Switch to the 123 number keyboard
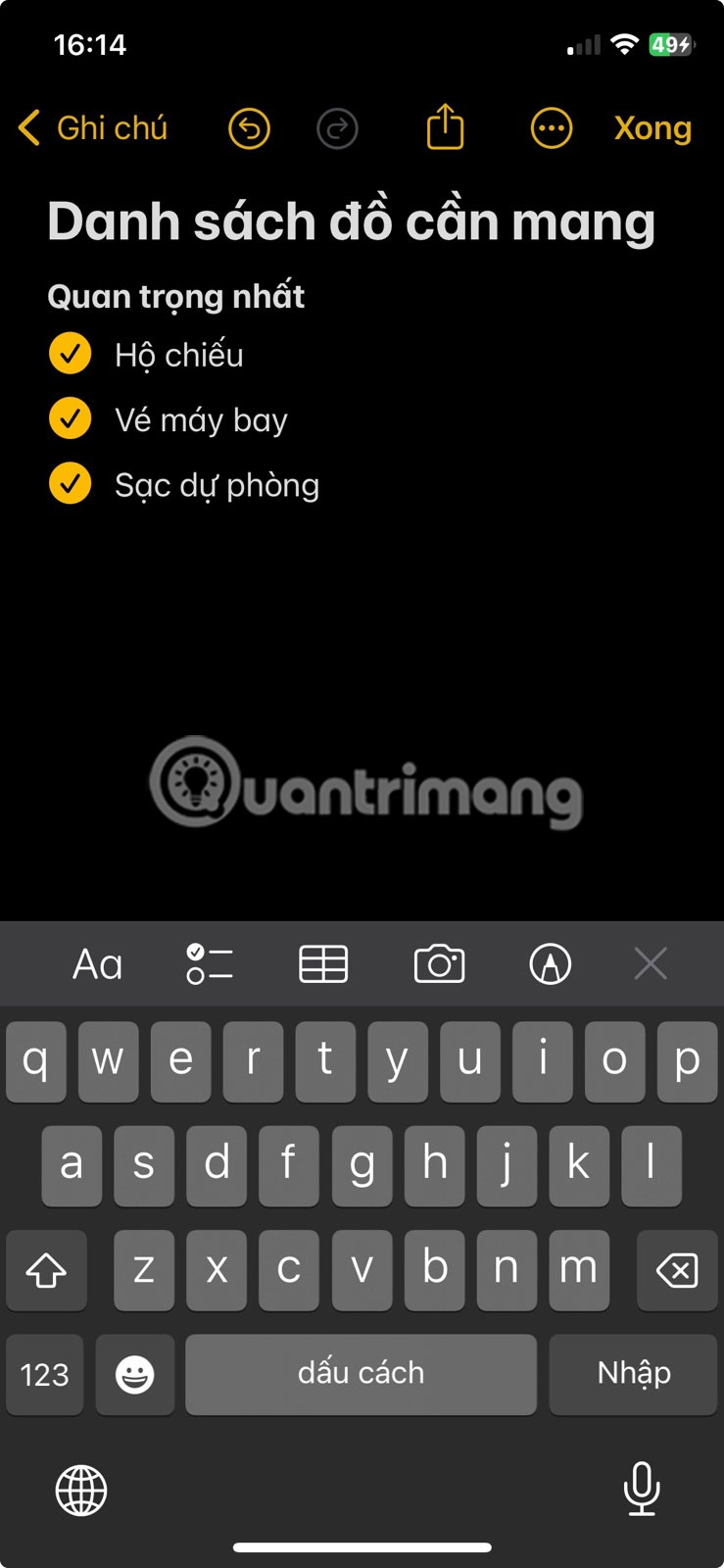 45,1374
